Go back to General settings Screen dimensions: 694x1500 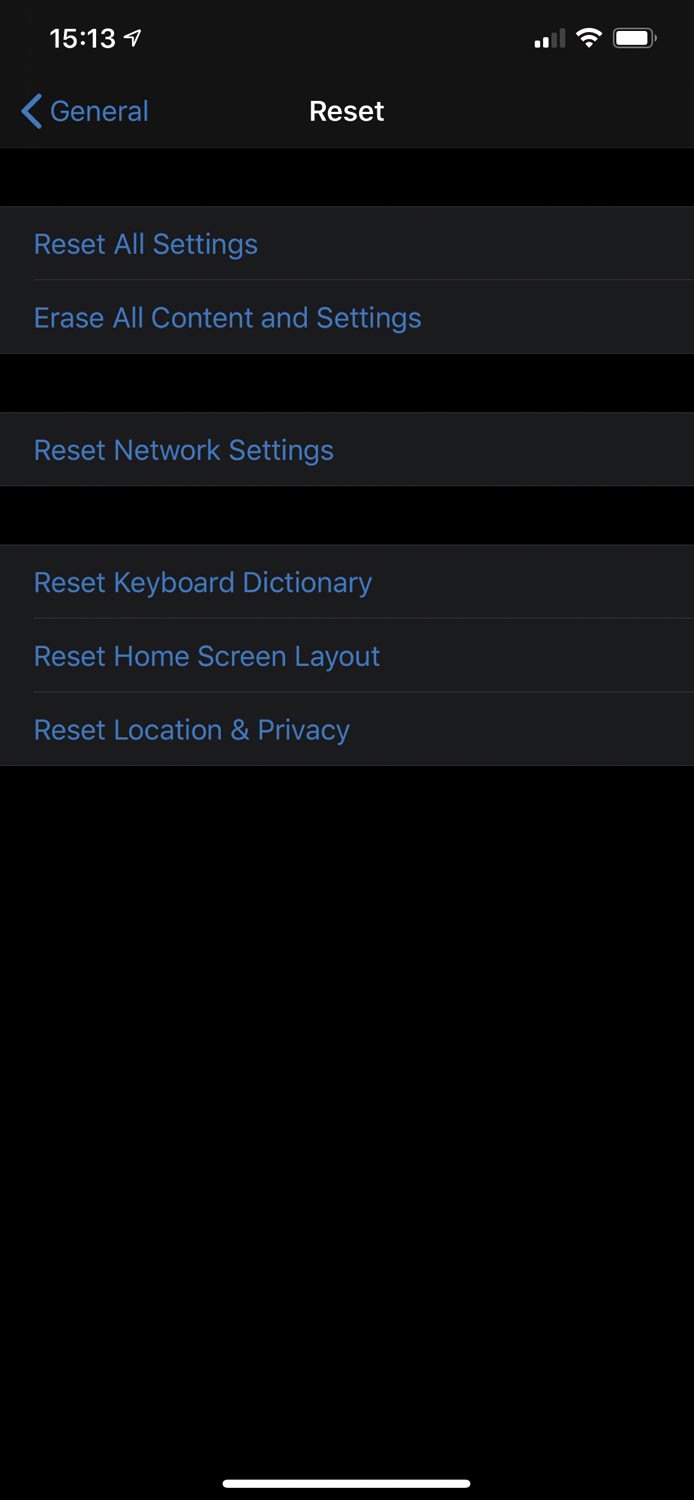point(85,111)
